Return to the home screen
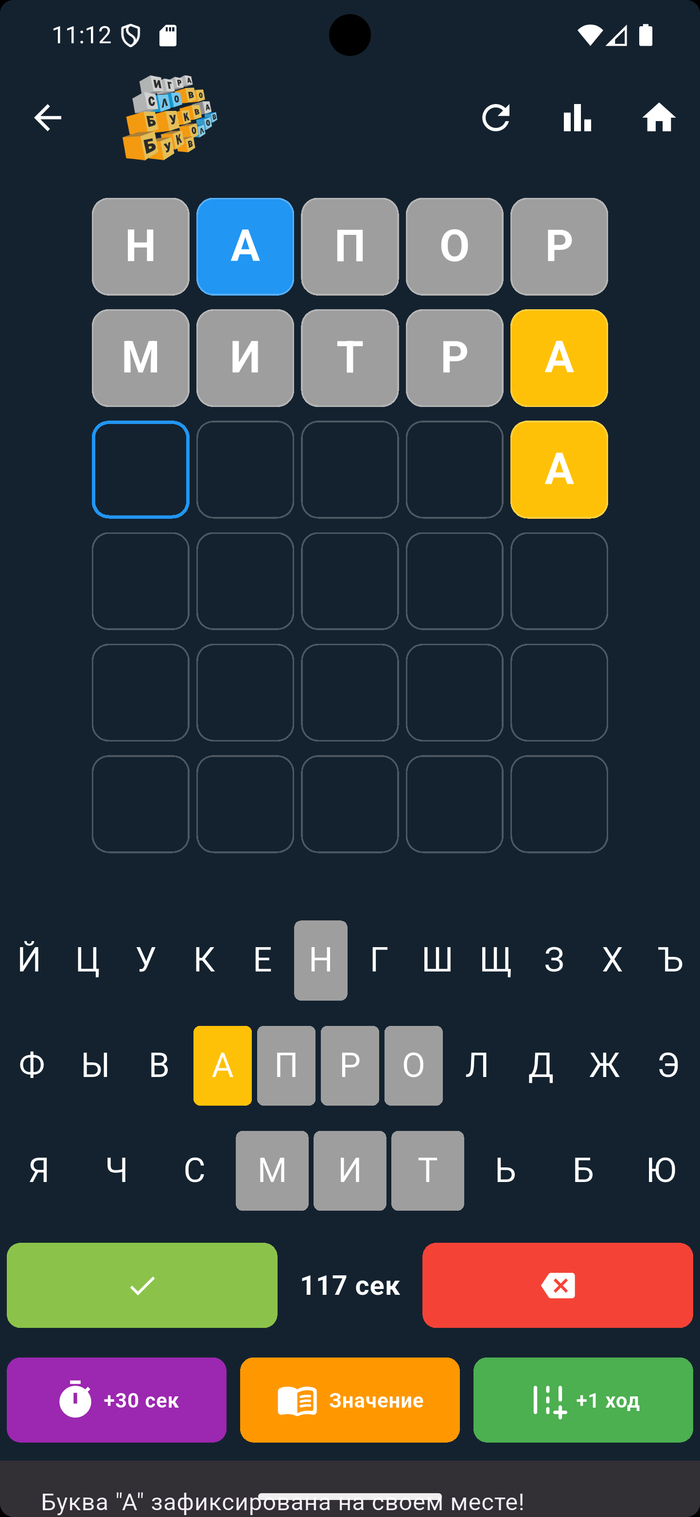 point(658,118)
